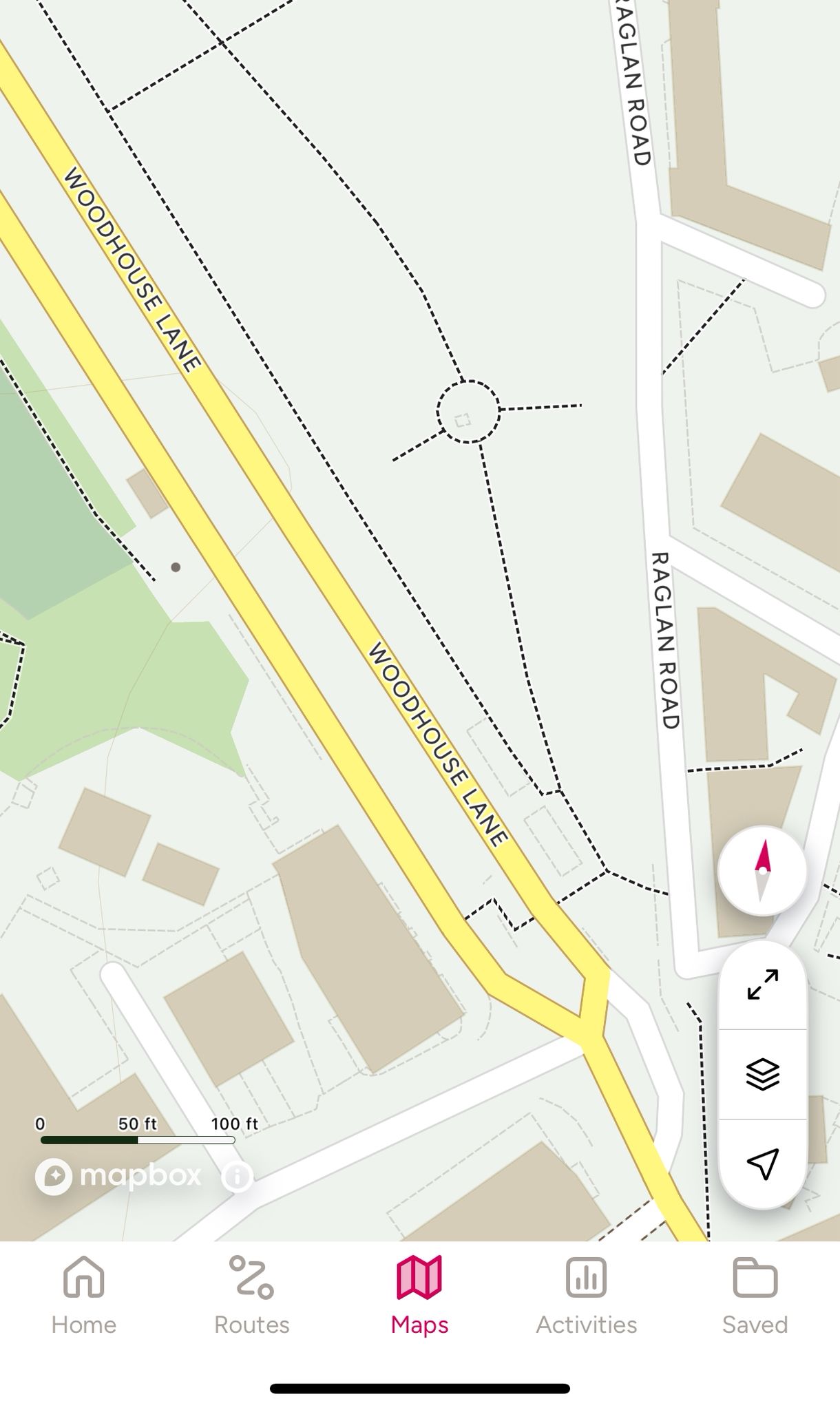Viewport: 840px width, 1410px height.
Task: Center map on my current location
Action: pos(762,1164)
